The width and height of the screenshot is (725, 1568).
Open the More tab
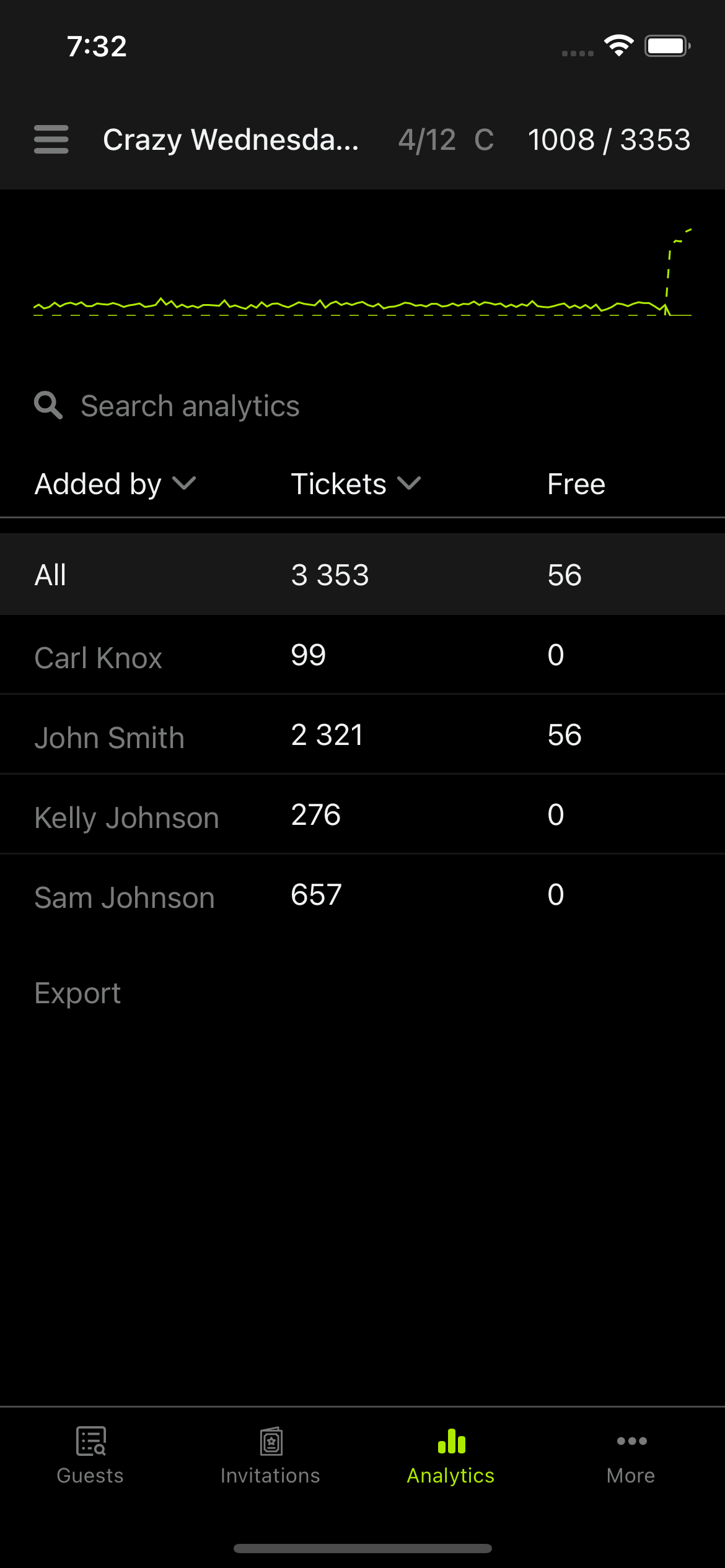[x=631, y=1455]
